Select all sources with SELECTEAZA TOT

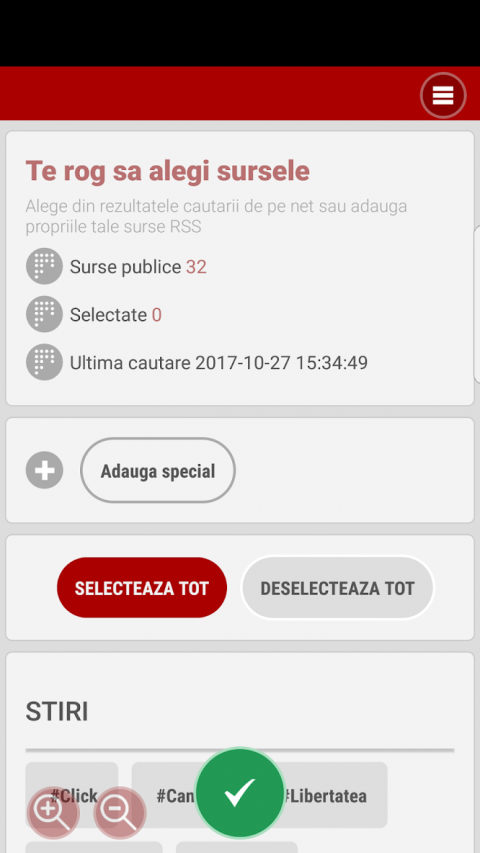pyautogui.click(x=141, y=588)
